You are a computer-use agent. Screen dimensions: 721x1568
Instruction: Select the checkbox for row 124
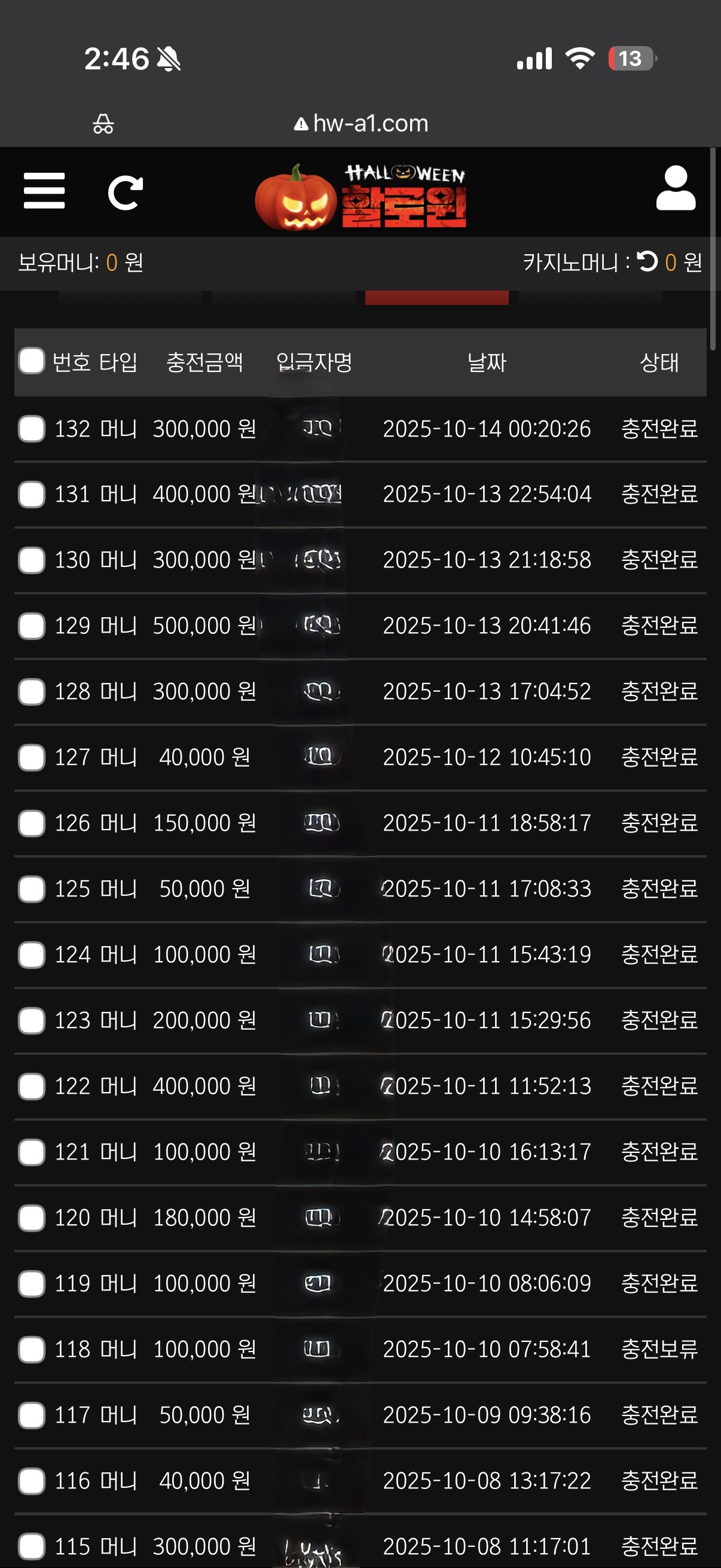point(32,954)
